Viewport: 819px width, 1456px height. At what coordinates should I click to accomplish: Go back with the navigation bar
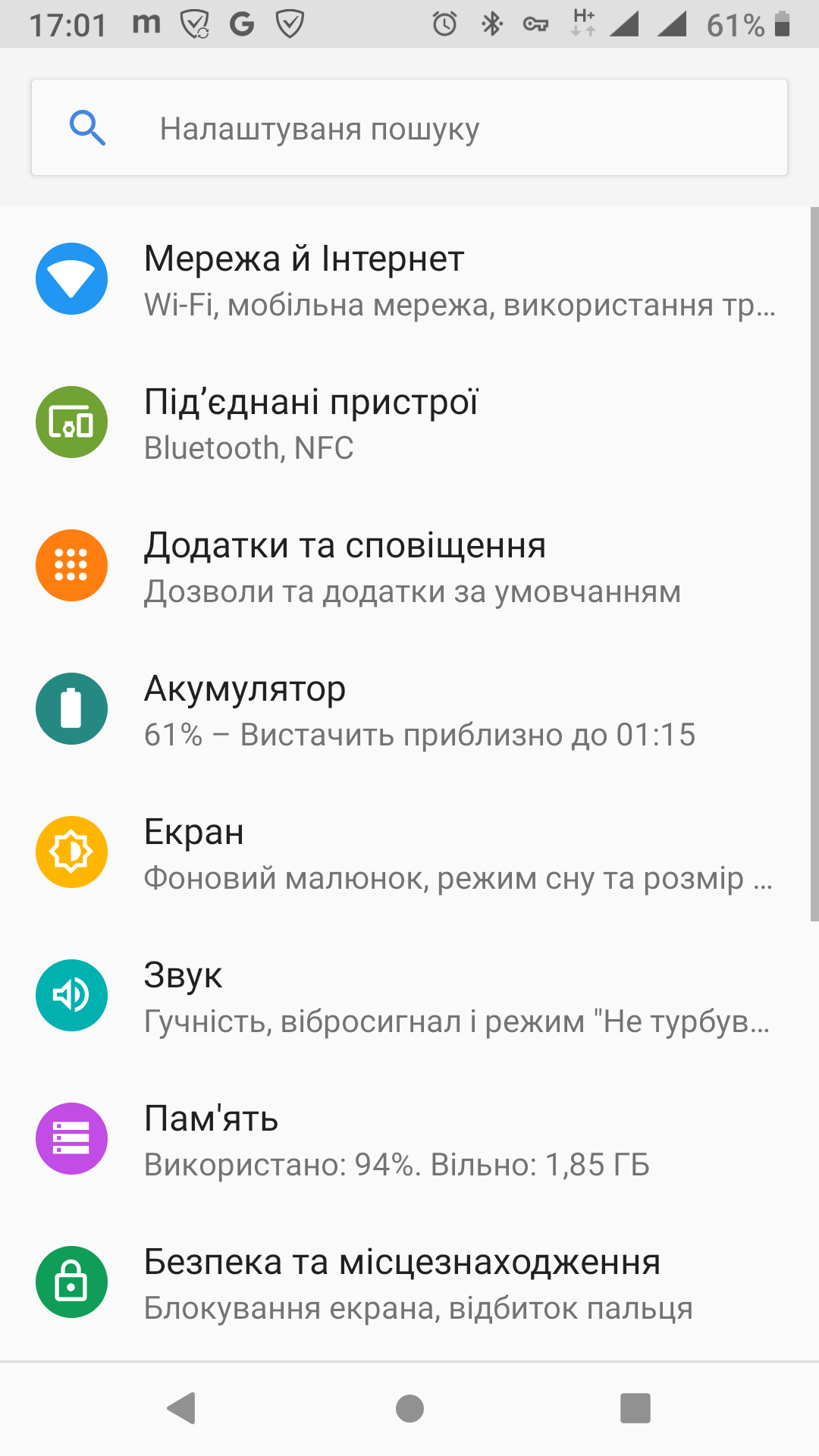tap(182, 1408)
